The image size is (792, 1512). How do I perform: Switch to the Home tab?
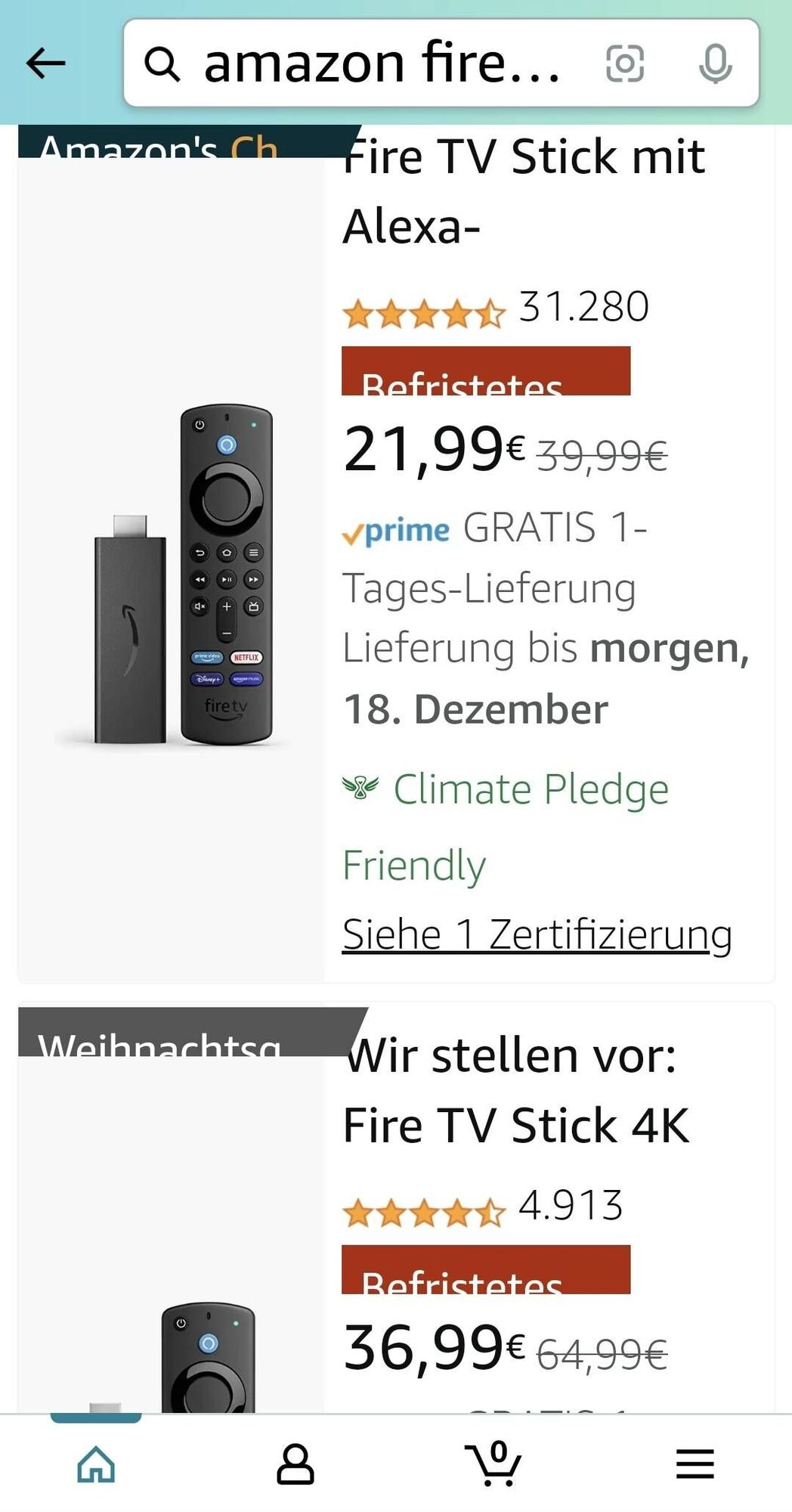pos(96,1464)
